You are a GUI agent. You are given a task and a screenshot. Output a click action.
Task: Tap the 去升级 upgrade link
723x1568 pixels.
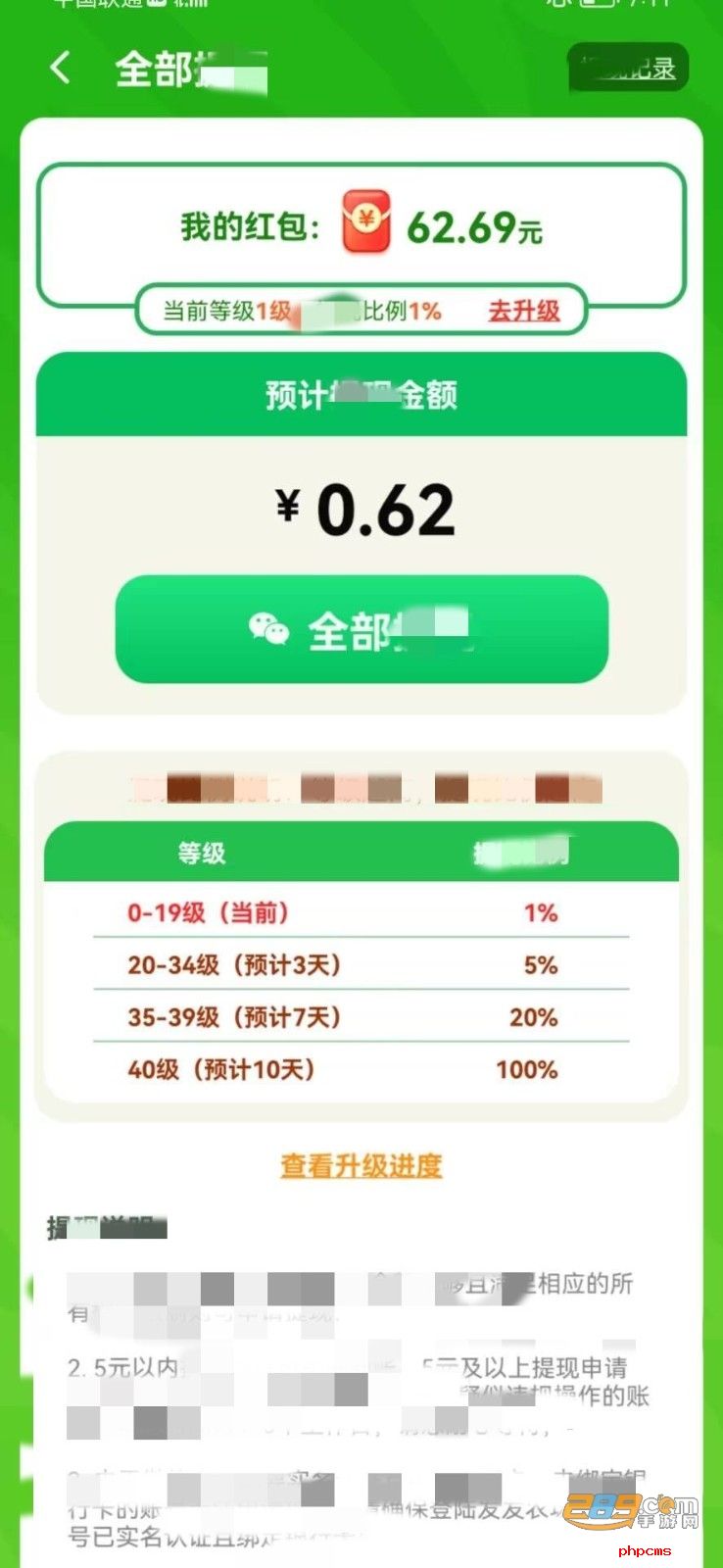click(524, 312)
